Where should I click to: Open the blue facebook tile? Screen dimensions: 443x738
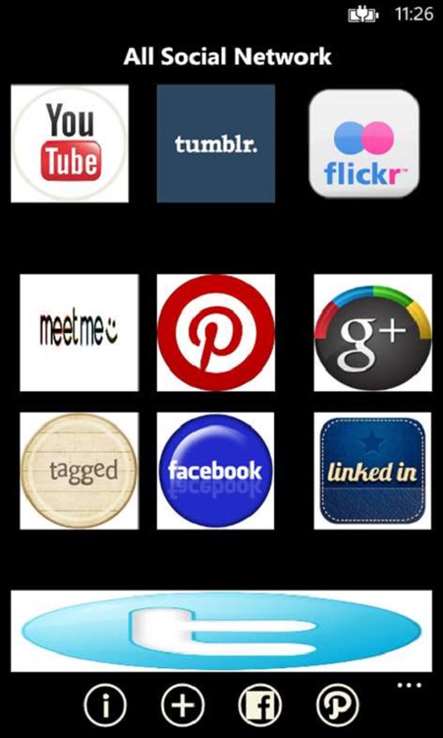pyautogui.click(x=216, y=471)
